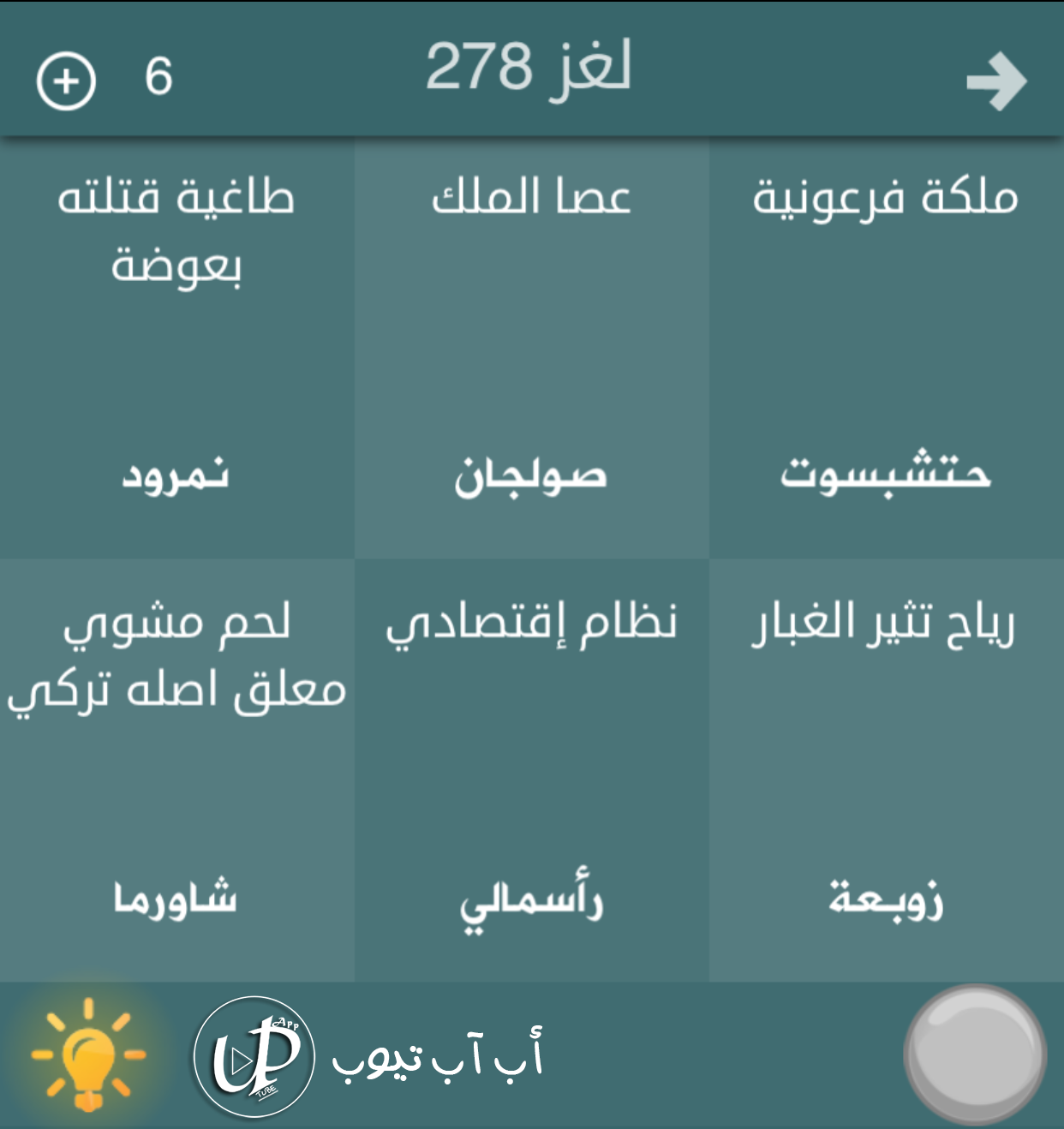
Task: Open the ملكة فرعونية clue card
Action: click(886, 348)
